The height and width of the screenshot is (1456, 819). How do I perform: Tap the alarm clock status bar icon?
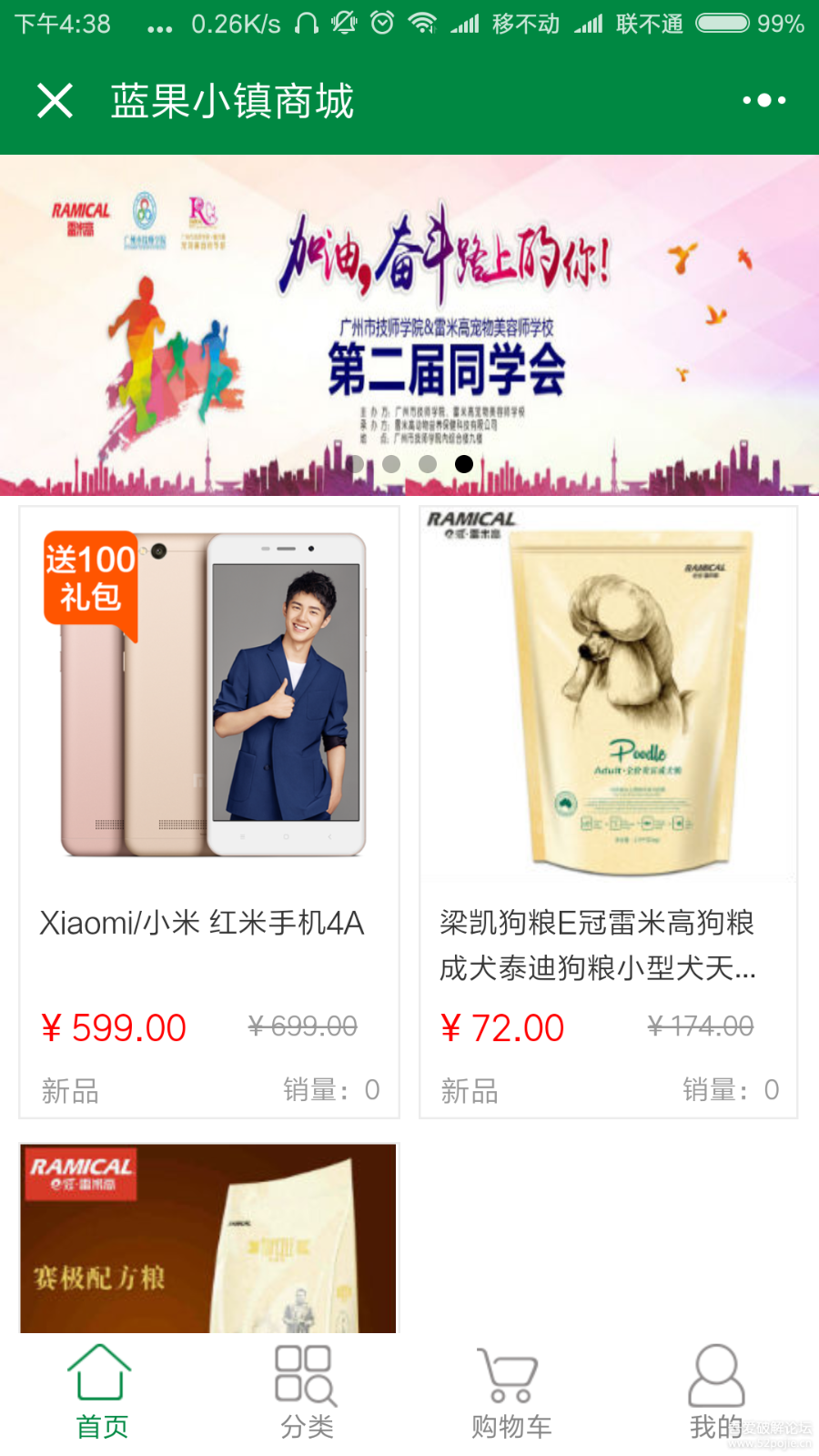[382, 23]
